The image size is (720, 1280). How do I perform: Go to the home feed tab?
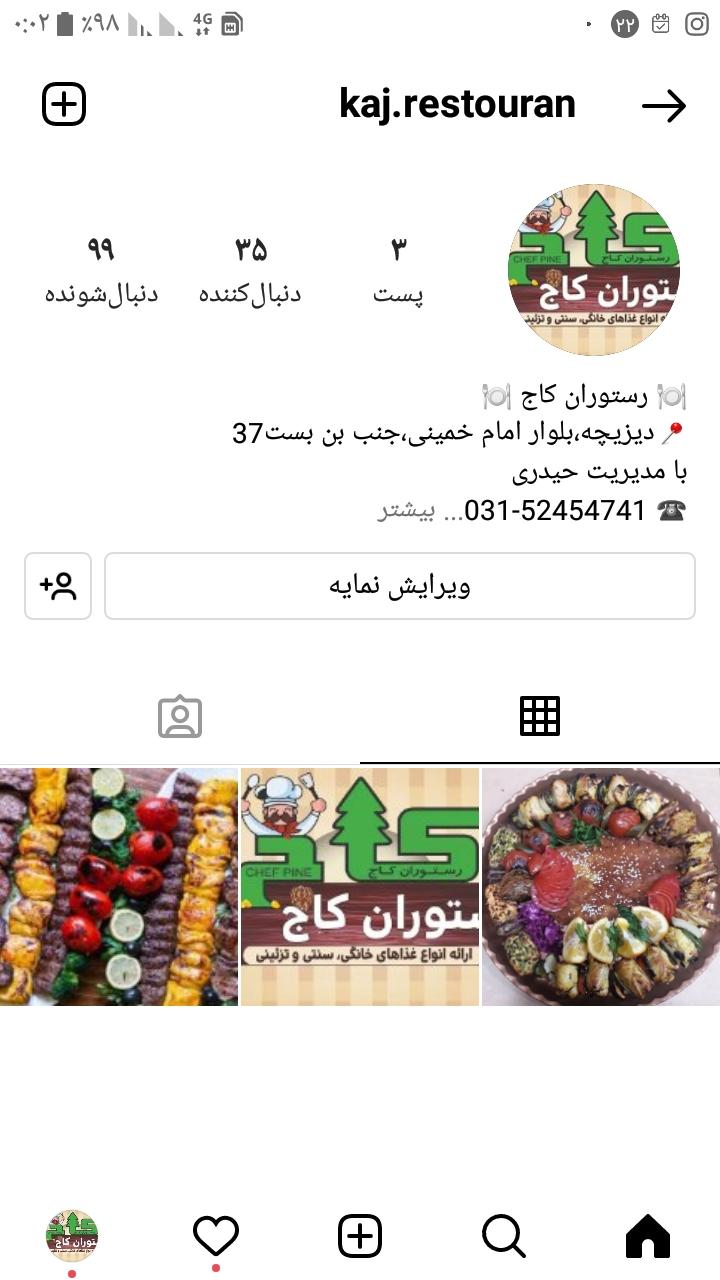coord(647,1236)
